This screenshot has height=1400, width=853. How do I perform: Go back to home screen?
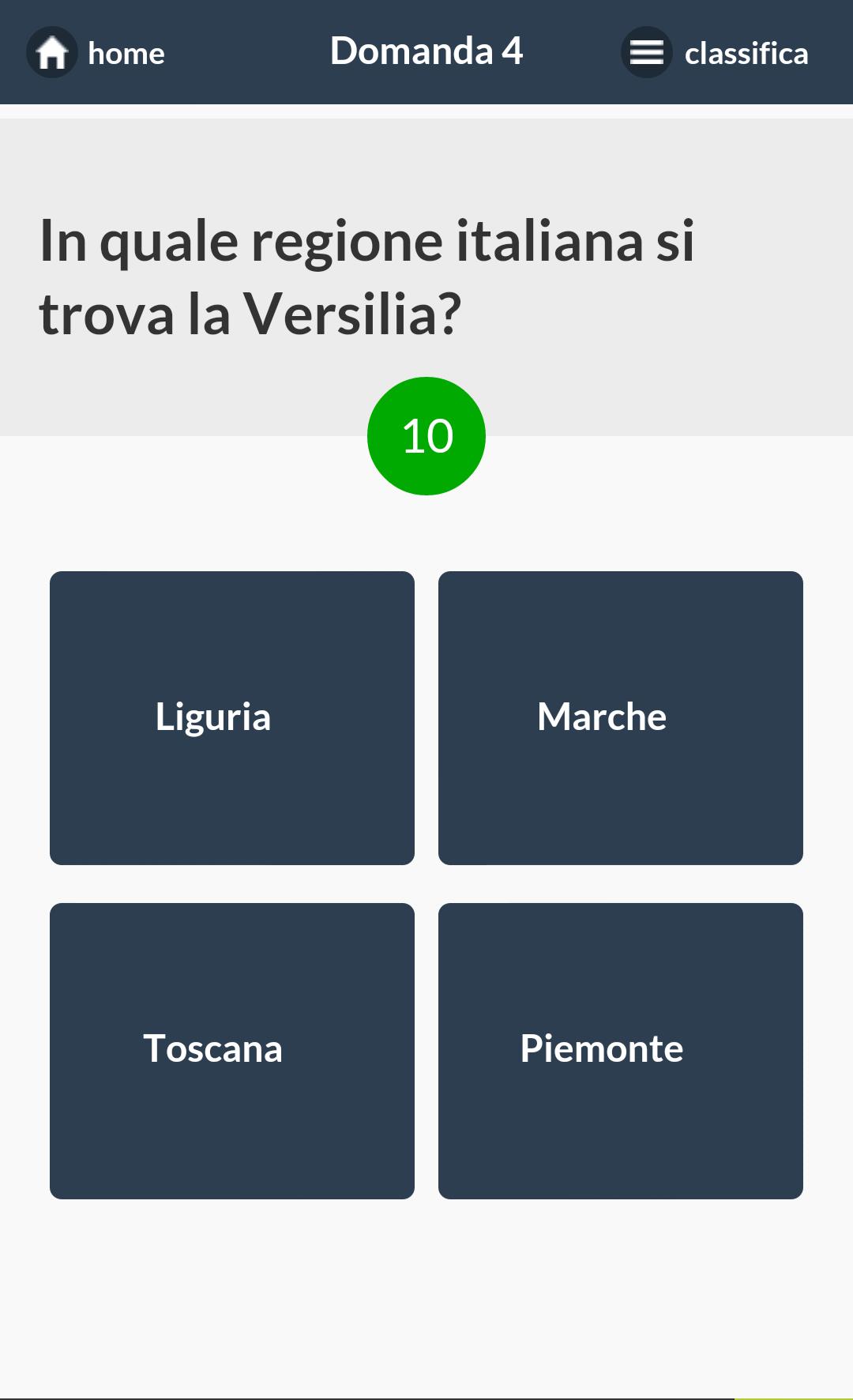coord(95,53)
